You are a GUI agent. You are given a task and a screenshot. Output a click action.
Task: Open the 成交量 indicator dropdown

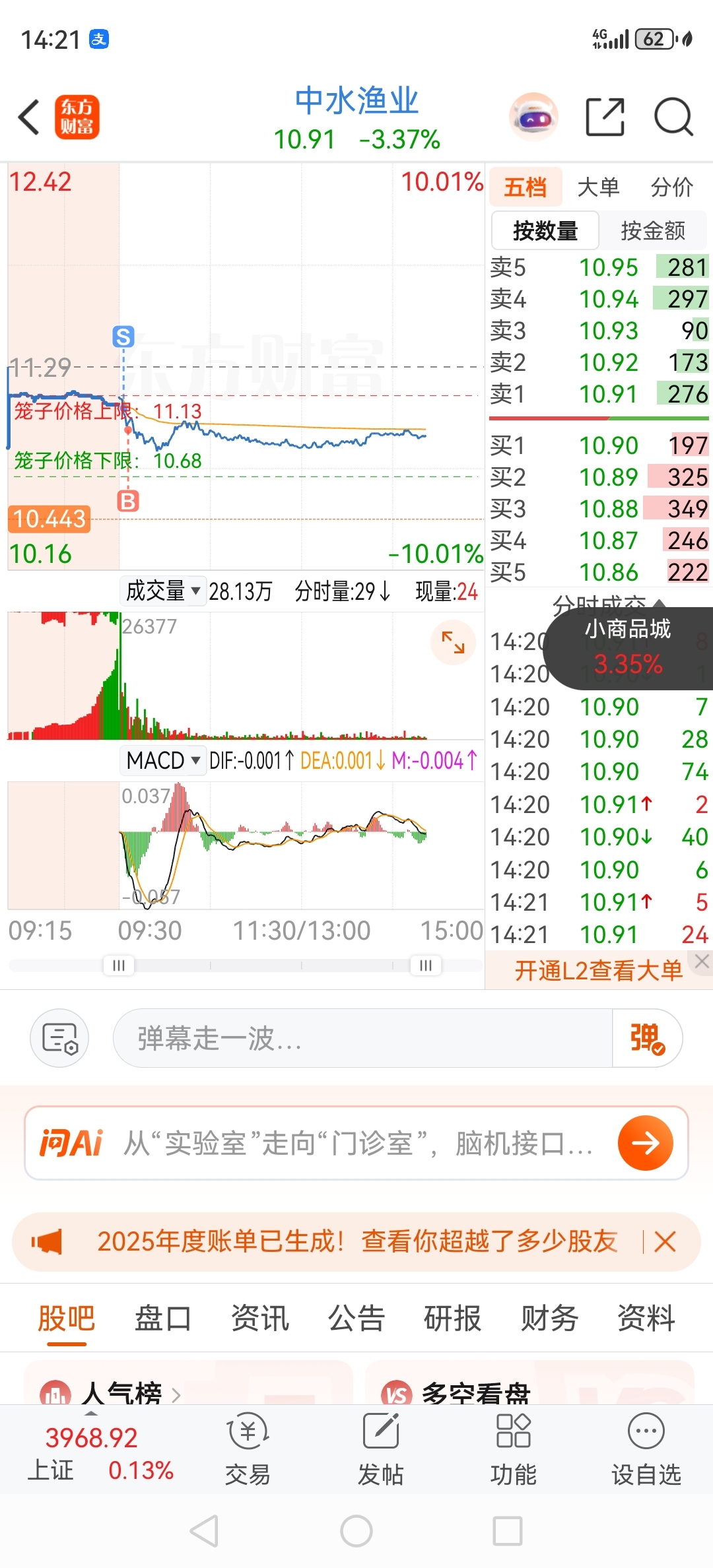pos(162,591)
